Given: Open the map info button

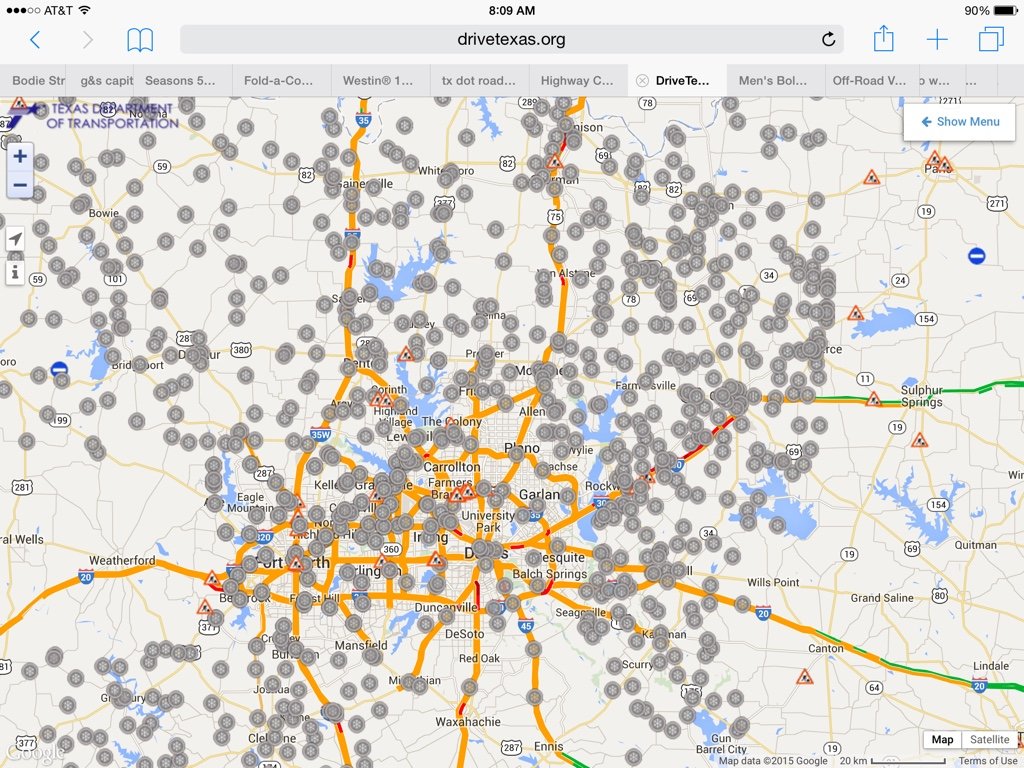Looking at the screenshot, I should pyautogui.click(x=15, y=272).
